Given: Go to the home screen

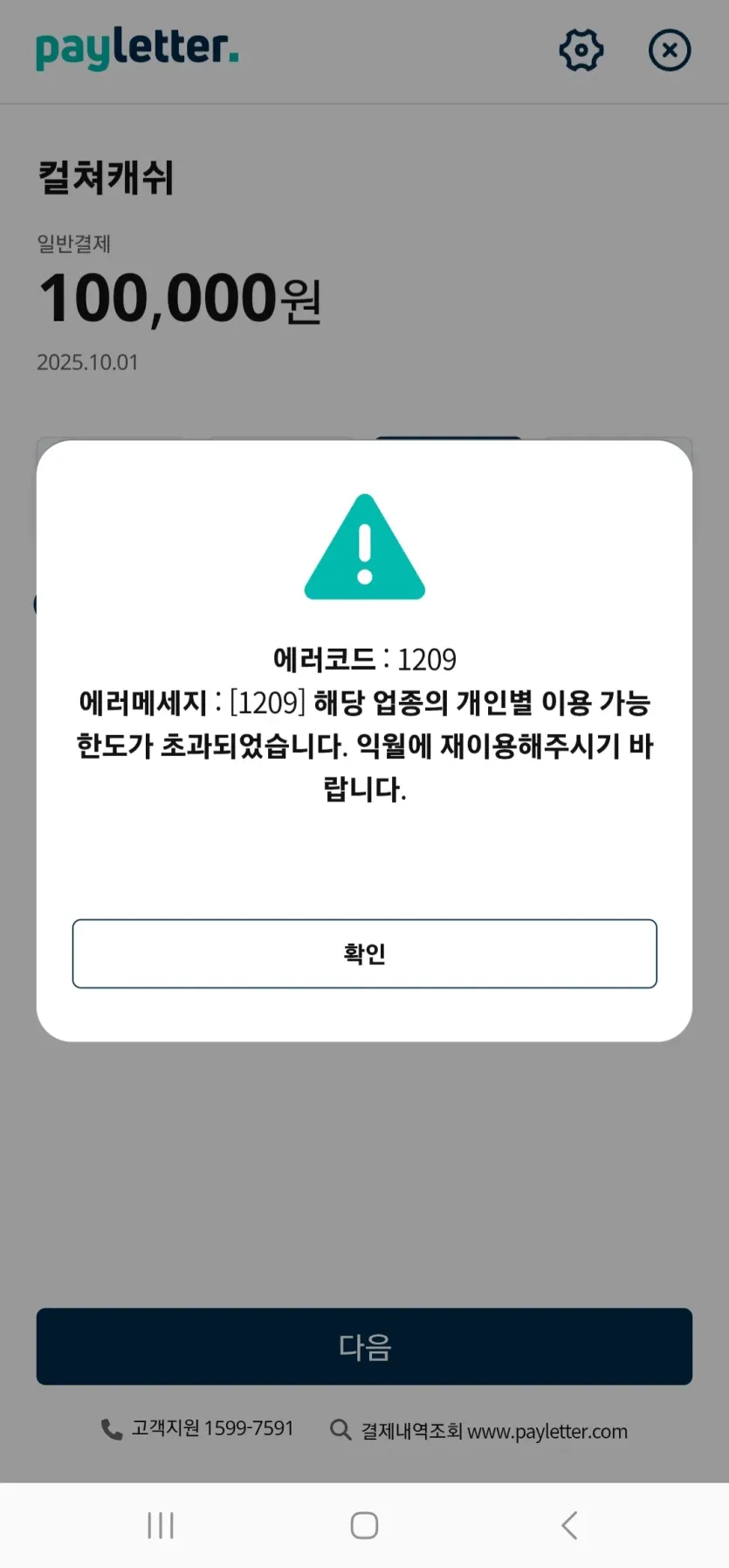Looking at the screenshot, I should [x=364, y=1525].
